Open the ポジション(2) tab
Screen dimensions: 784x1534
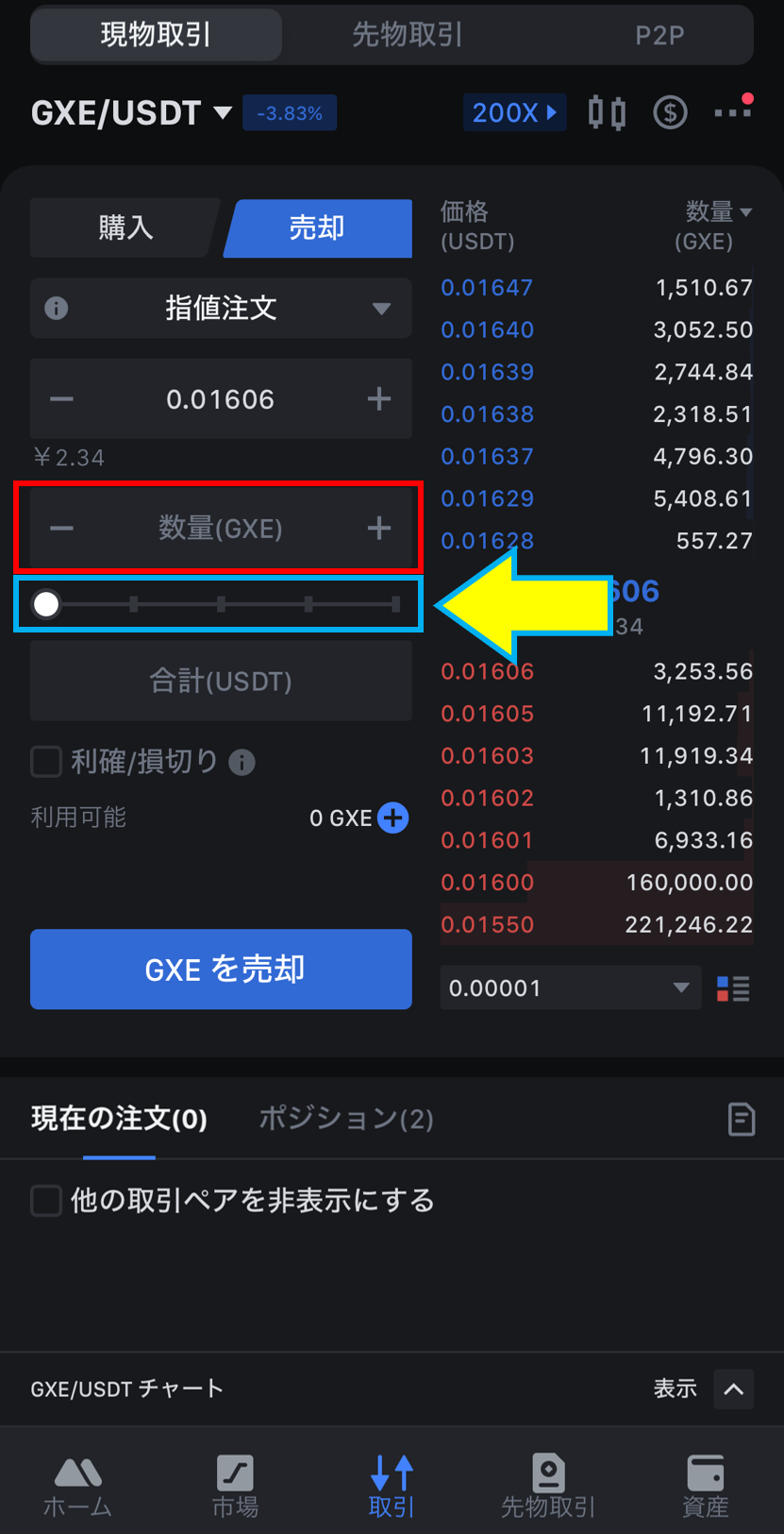pos(346,1119)
